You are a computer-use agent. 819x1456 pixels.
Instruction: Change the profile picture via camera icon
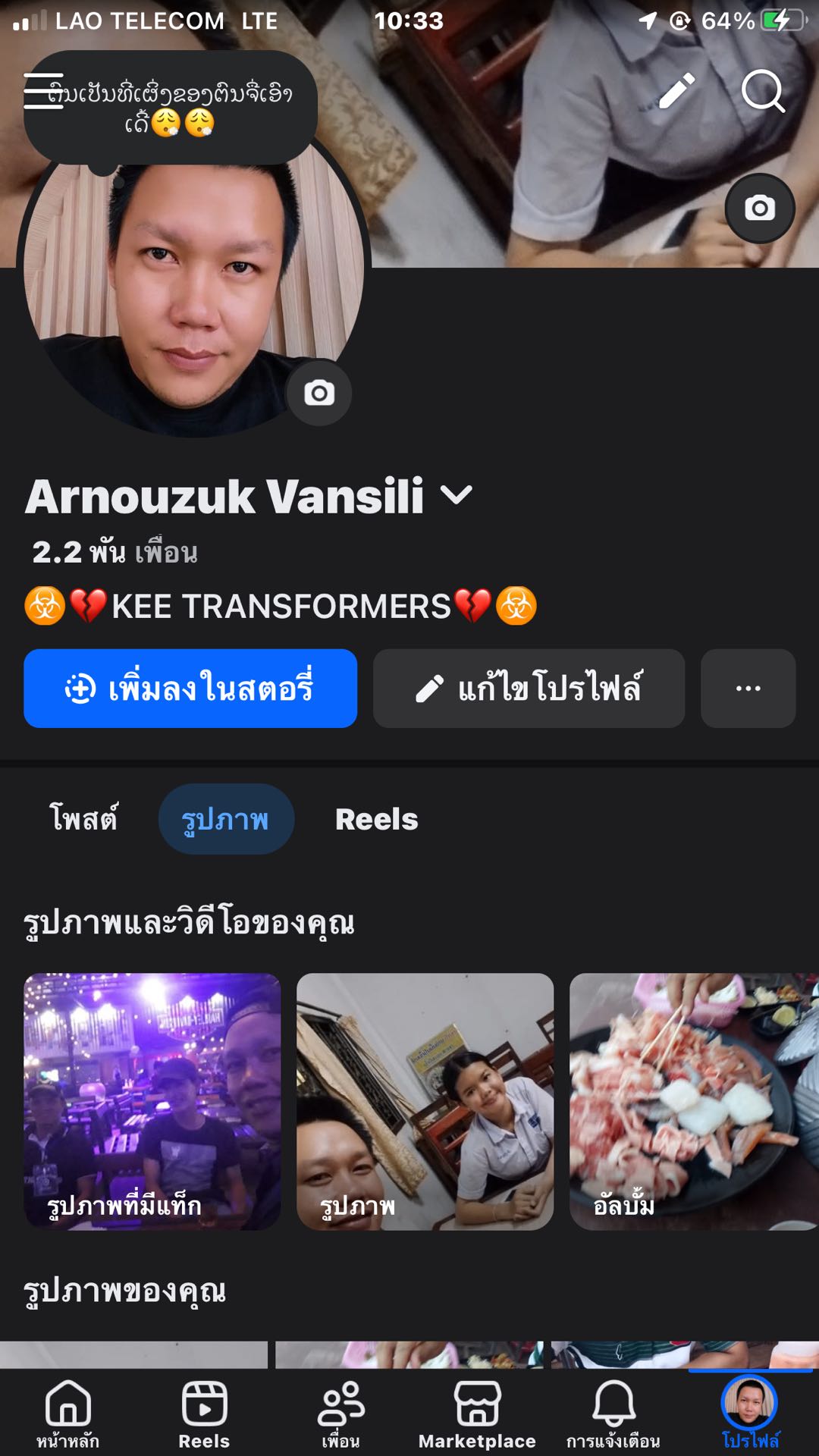tap(319, 393)
